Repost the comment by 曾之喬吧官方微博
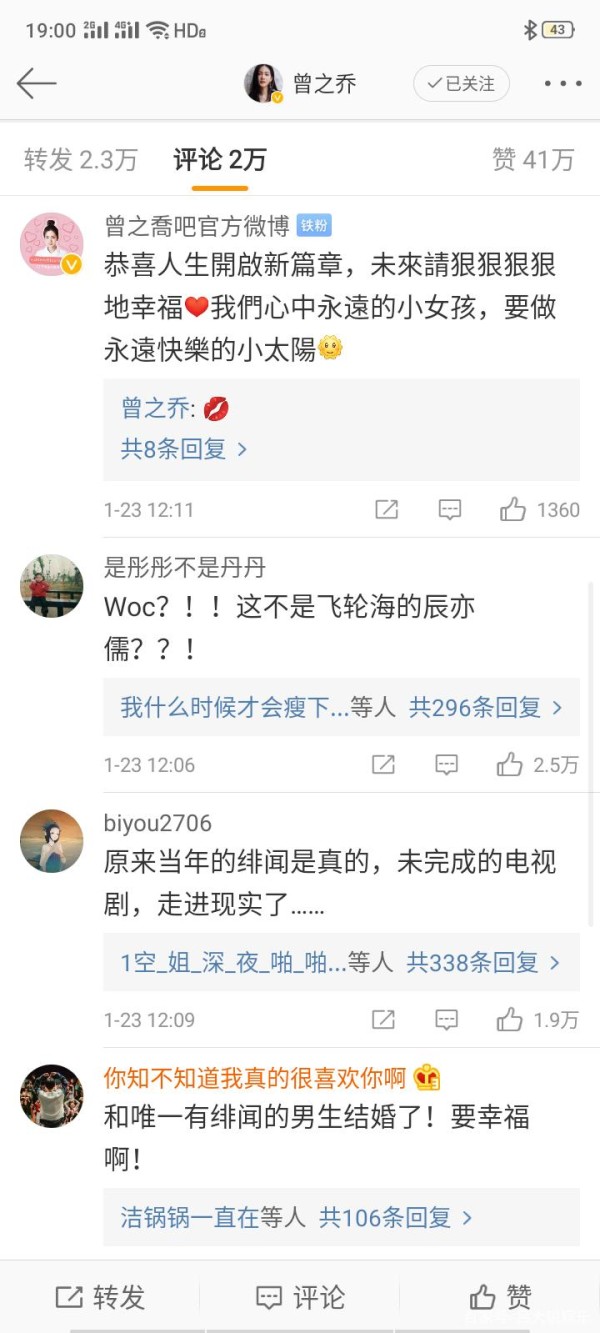This screenshot has width=600, height=1333. 386,510
